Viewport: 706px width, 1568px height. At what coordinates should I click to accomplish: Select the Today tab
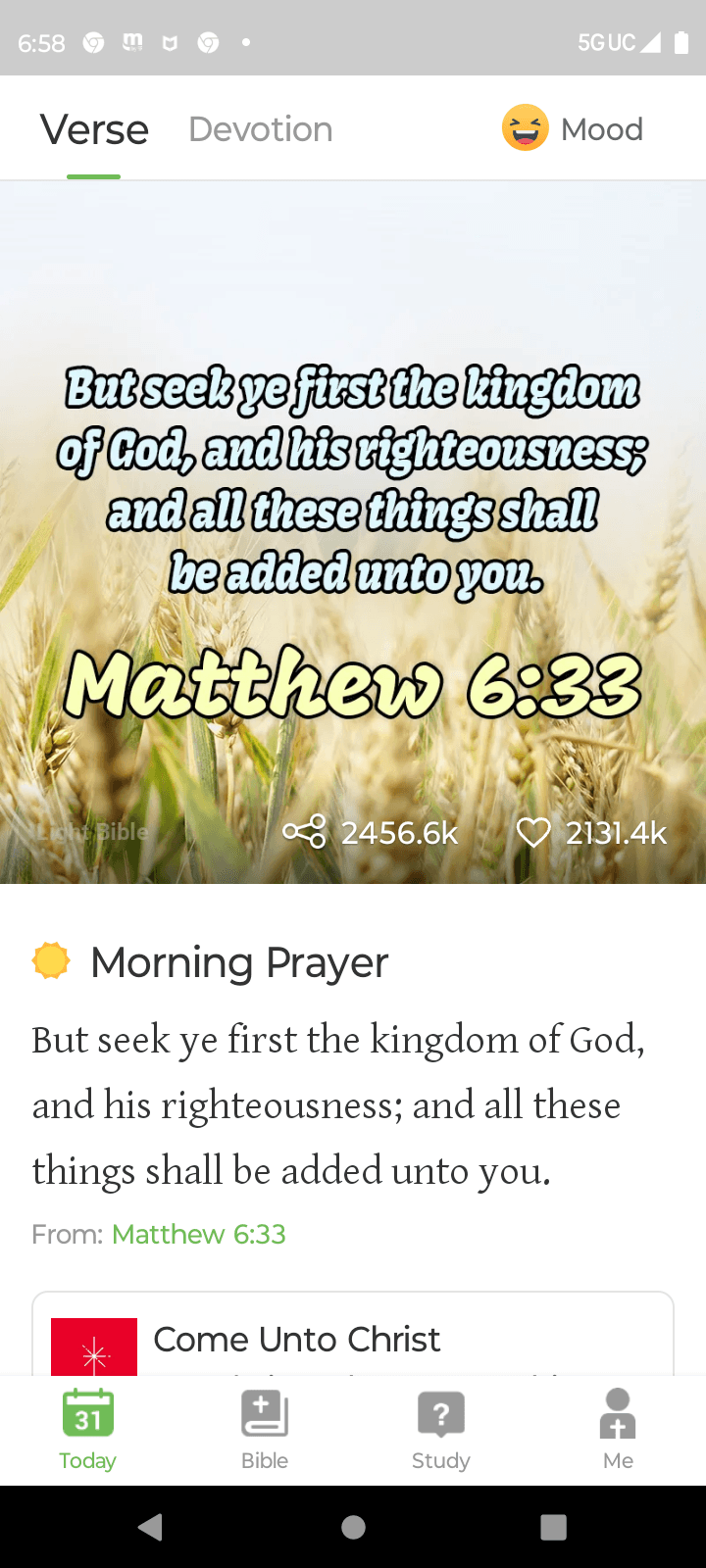[88, 1430]
